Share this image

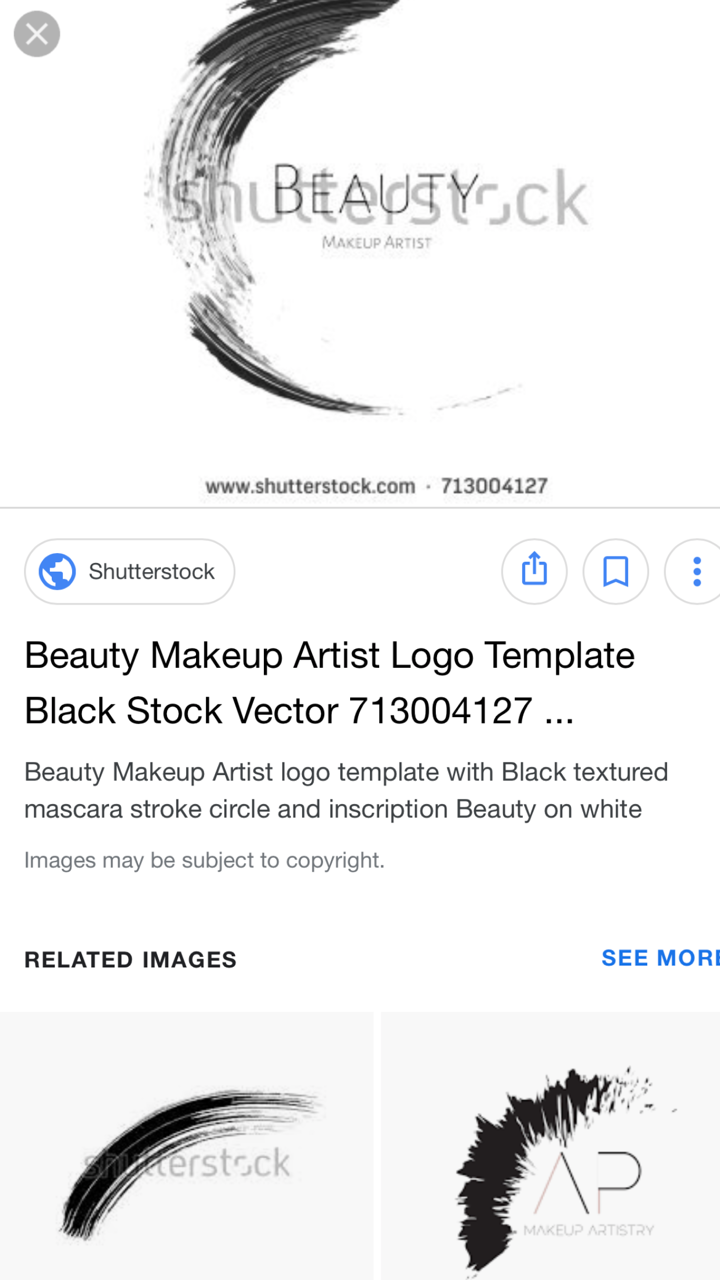(x=534, y=572)
